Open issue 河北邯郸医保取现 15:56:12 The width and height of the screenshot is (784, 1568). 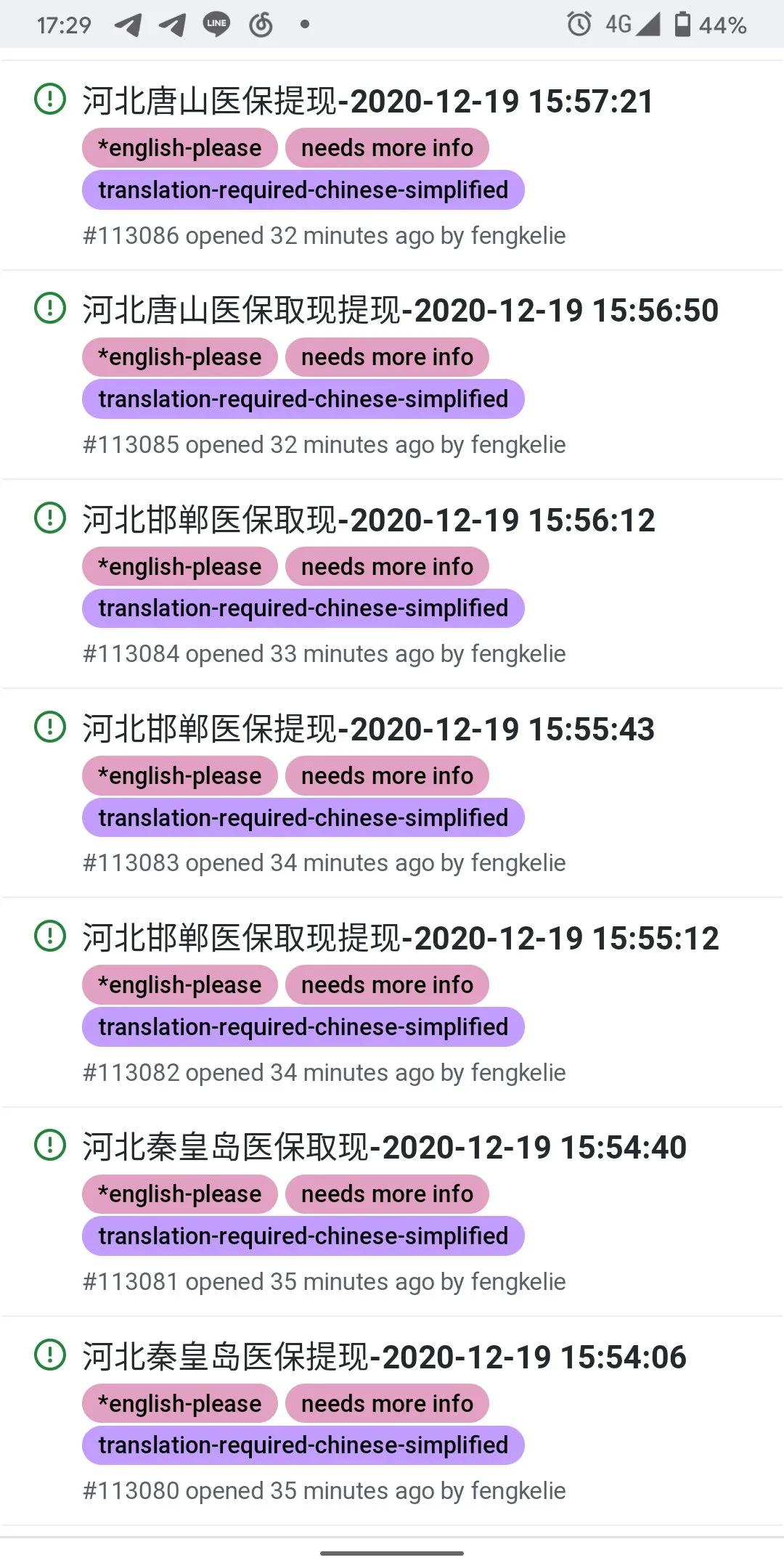pos(369,520)
